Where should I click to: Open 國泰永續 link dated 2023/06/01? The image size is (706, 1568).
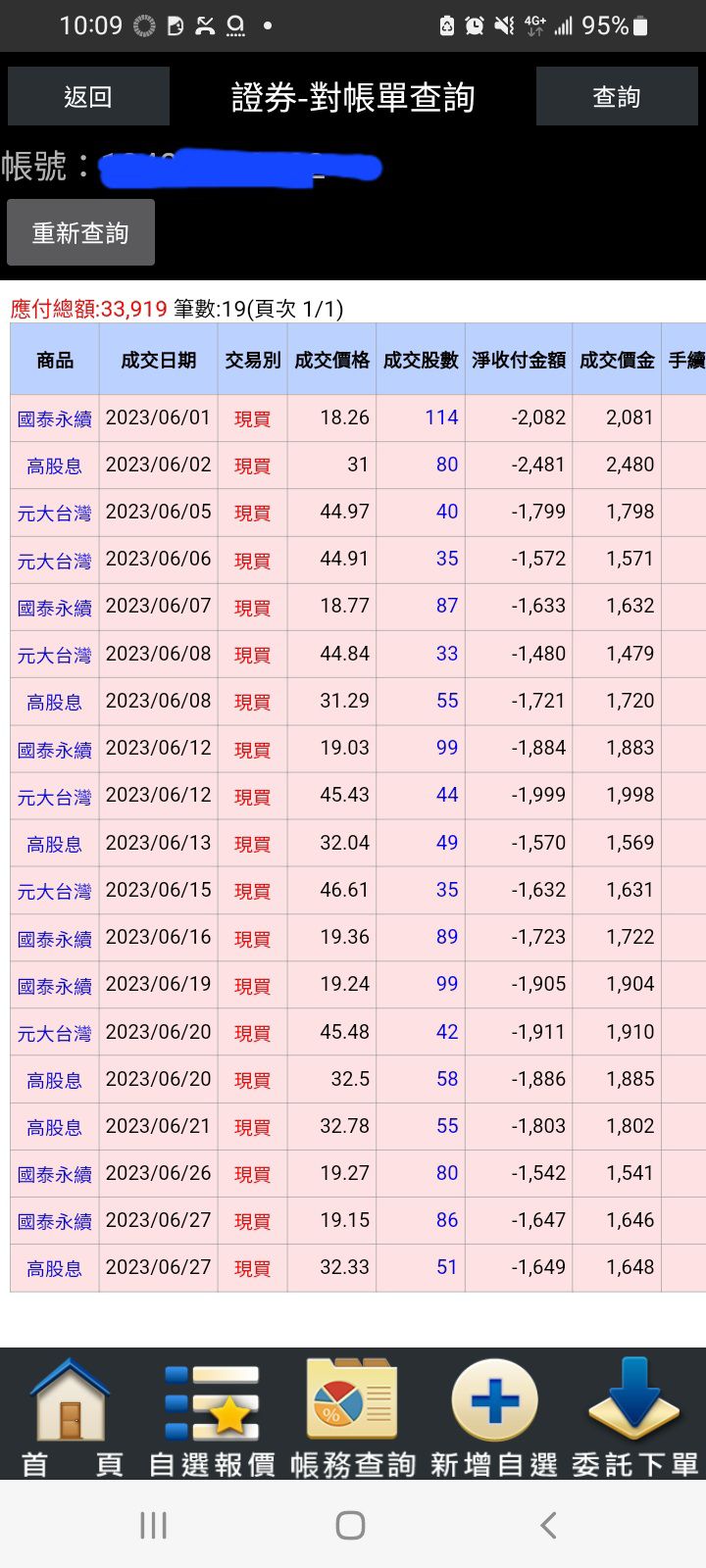55,418
